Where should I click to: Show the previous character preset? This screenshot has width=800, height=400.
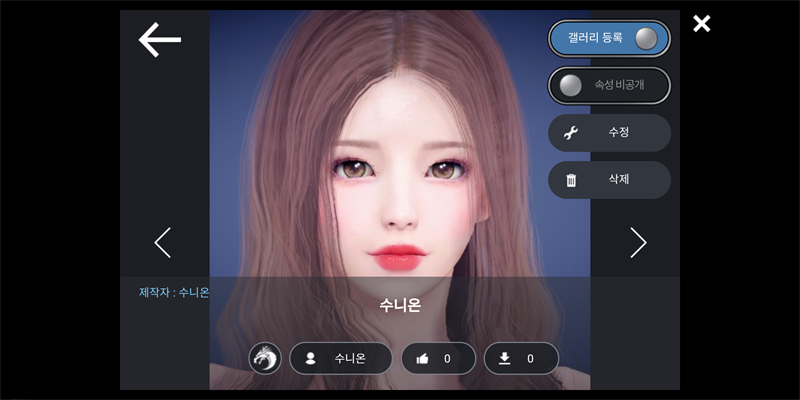[163, 242]
